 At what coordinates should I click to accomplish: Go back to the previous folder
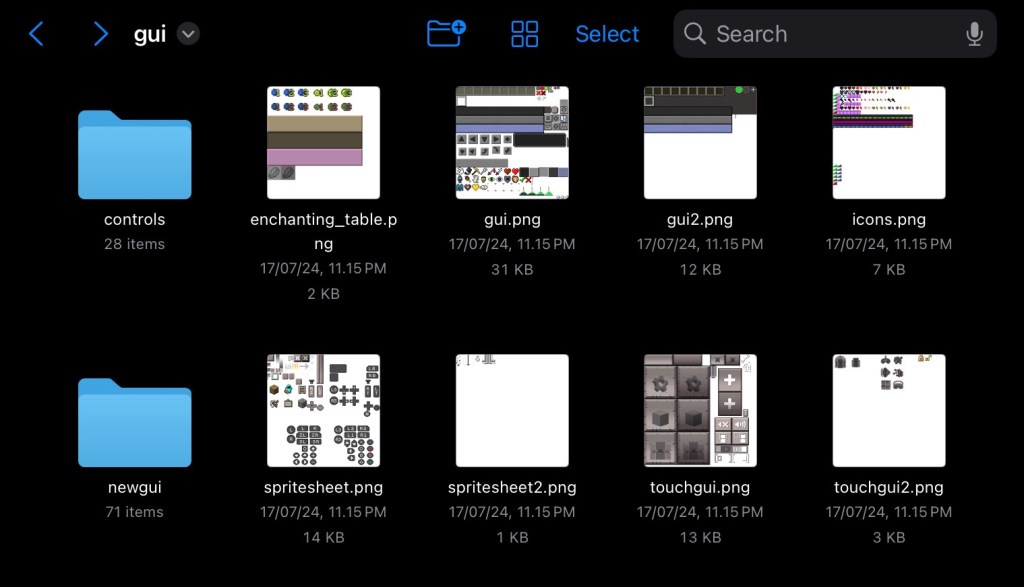(36, 34)
